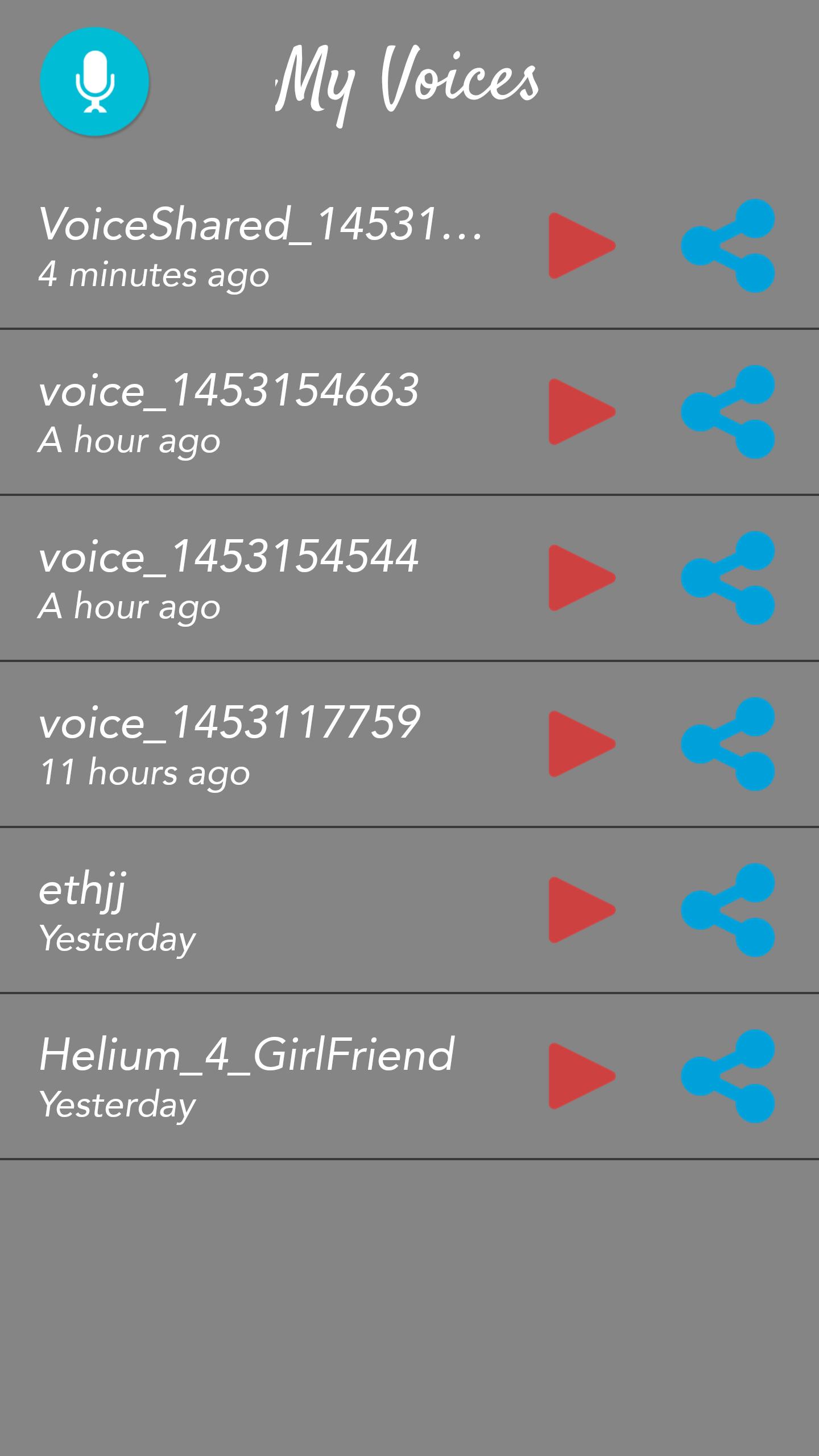Play voice_1453154544
The height and width of the screenshot is (1456, 819).
580,578
